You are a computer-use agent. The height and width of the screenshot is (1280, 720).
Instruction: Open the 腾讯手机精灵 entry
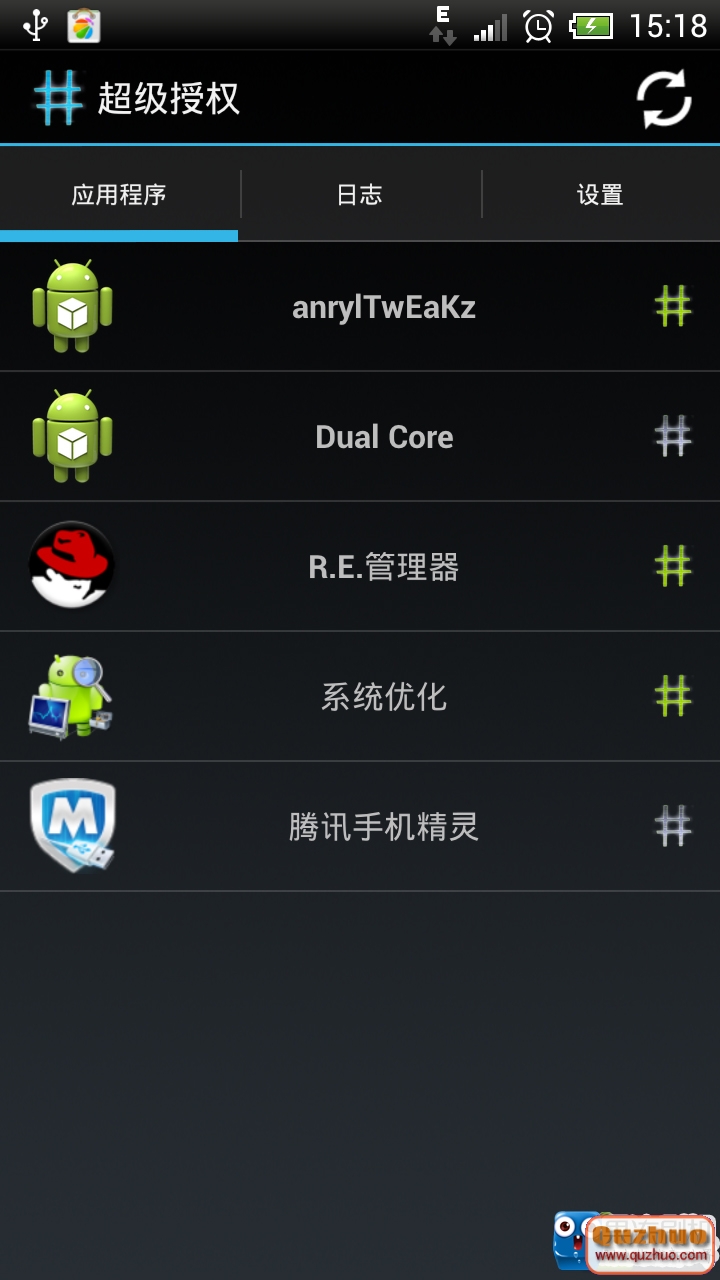(x=384, y=827)
